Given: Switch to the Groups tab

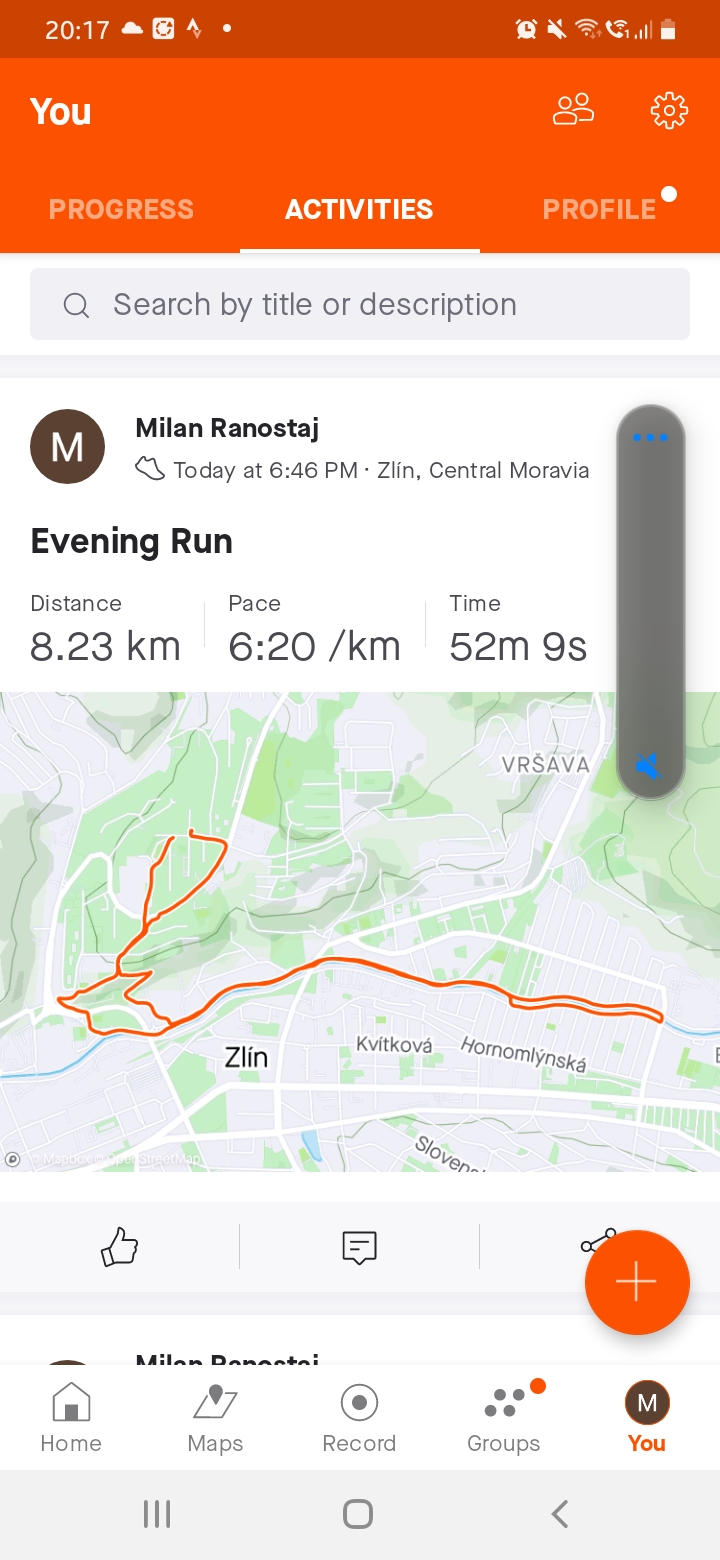Looking at the screenshot, I should (504, 1418).
